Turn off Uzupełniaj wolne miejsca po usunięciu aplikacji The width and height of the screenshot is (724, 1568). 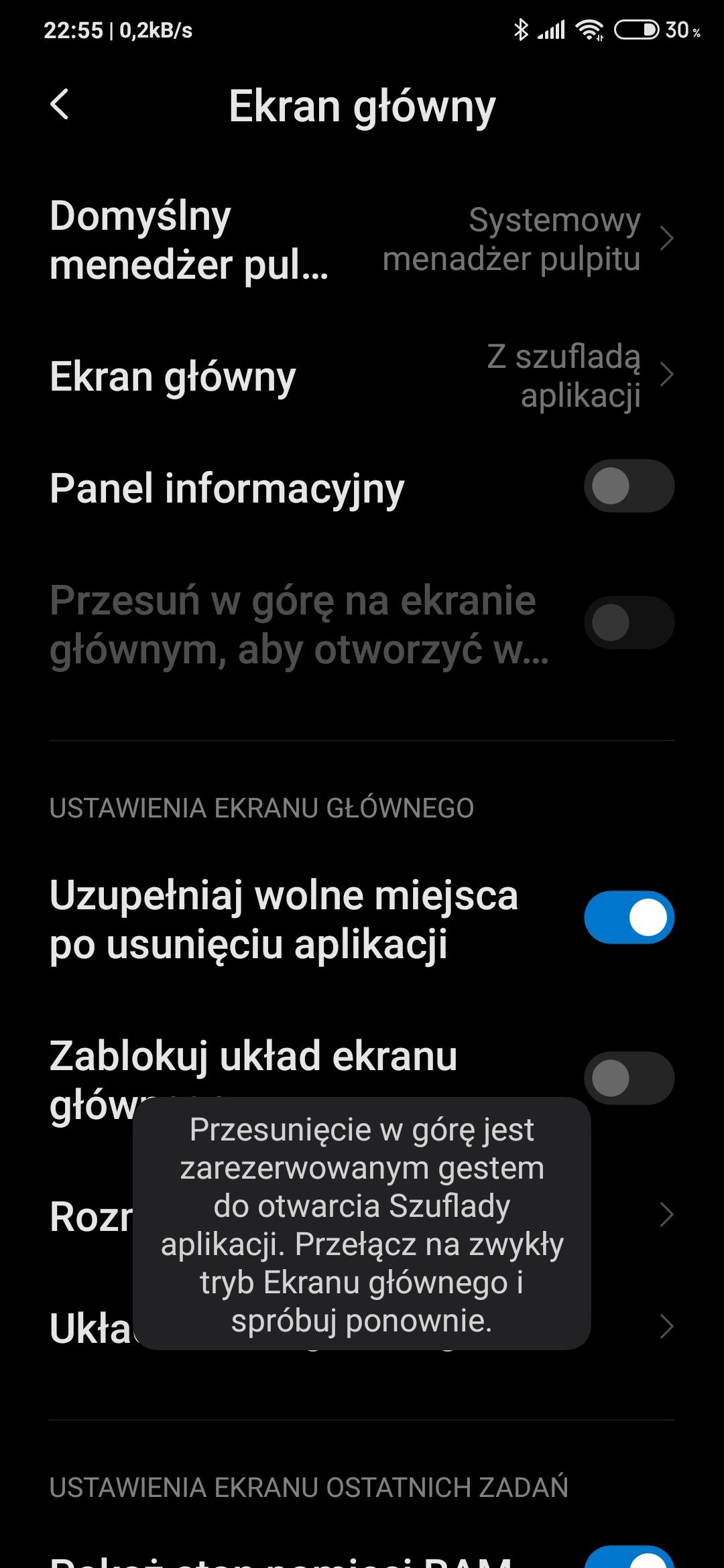pyautogui.click(x=628, y=917)
